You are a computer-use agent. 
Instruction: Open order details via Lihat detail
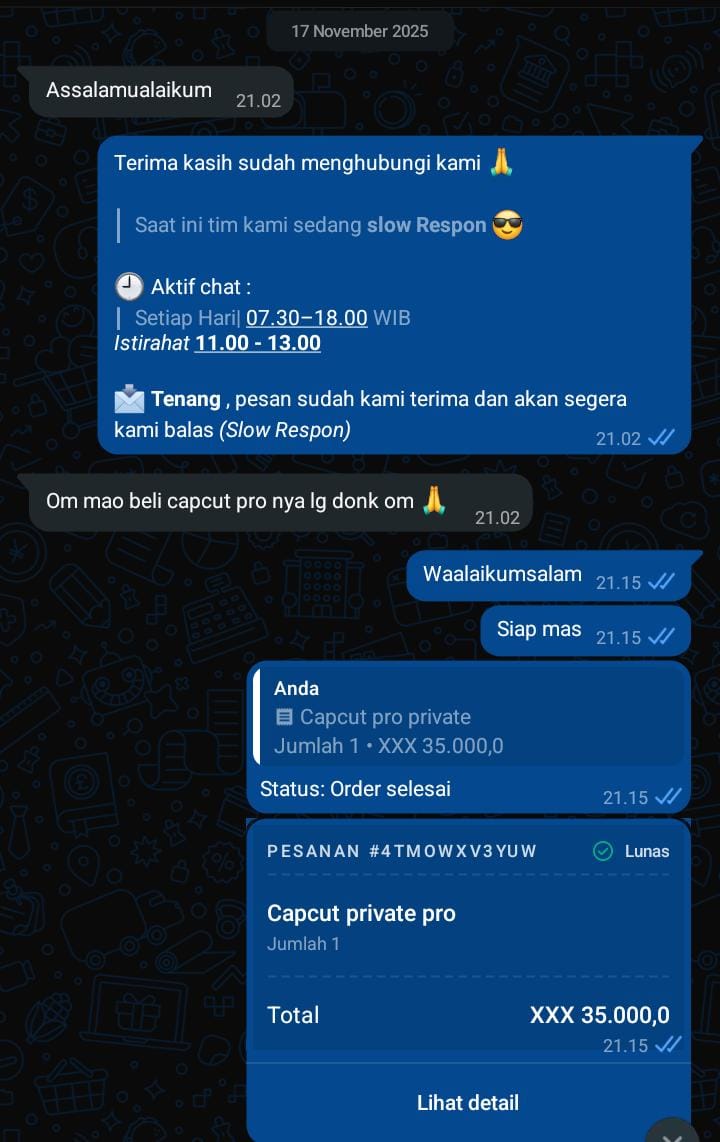tap(467, 1103)
